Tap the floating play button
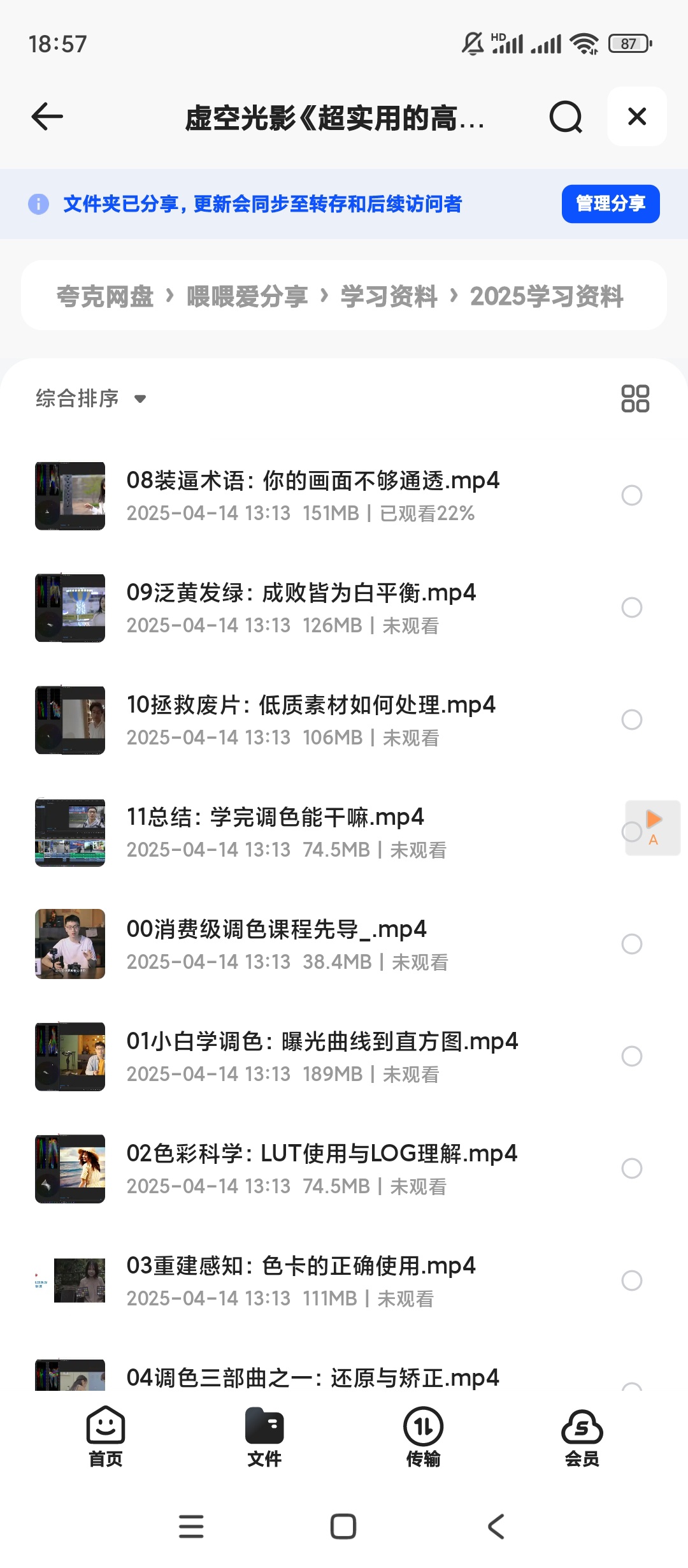688x1568 pixels. [x=652, y=829]
